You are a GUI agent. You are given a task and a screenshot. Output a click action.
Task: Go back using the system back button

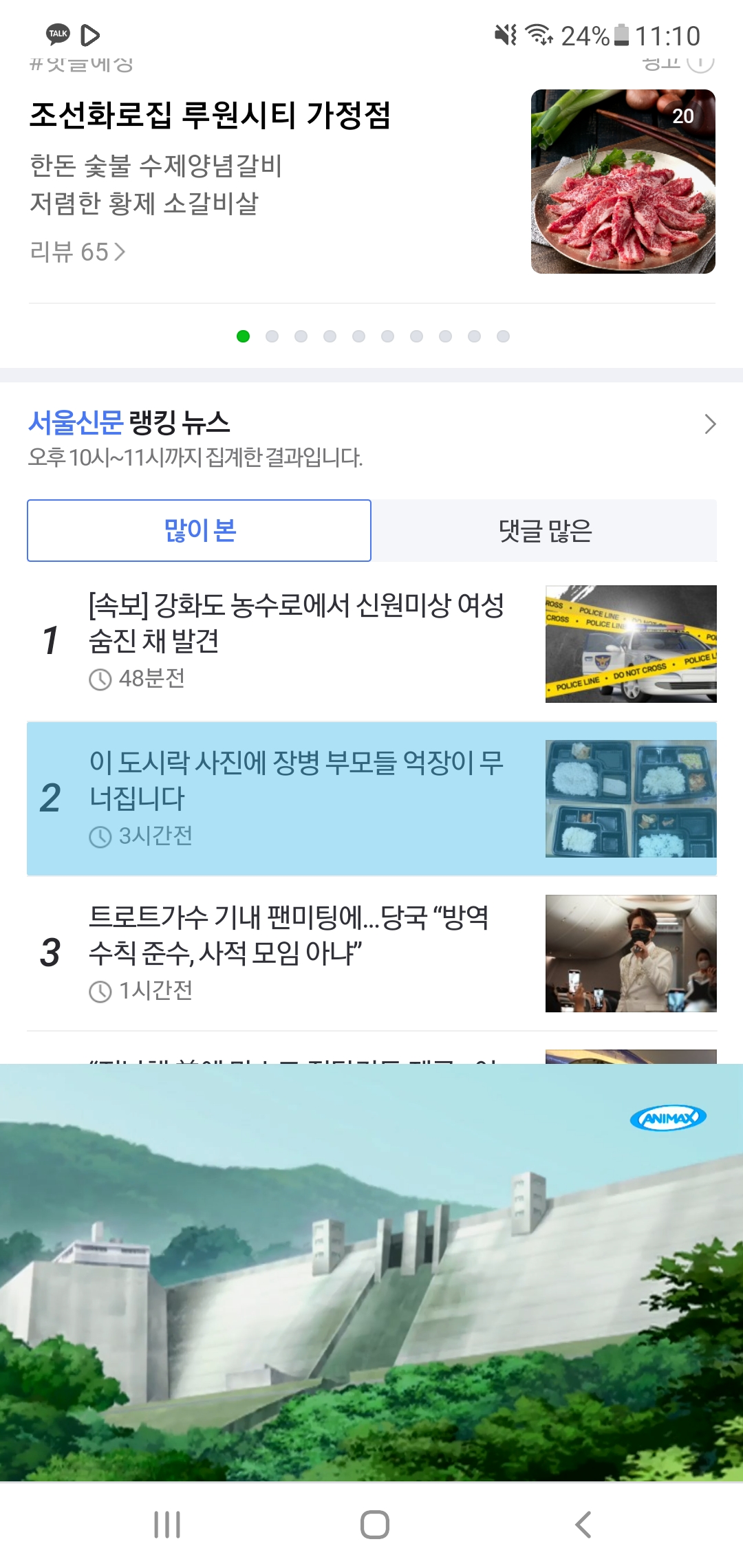[x=583, y=1525]
